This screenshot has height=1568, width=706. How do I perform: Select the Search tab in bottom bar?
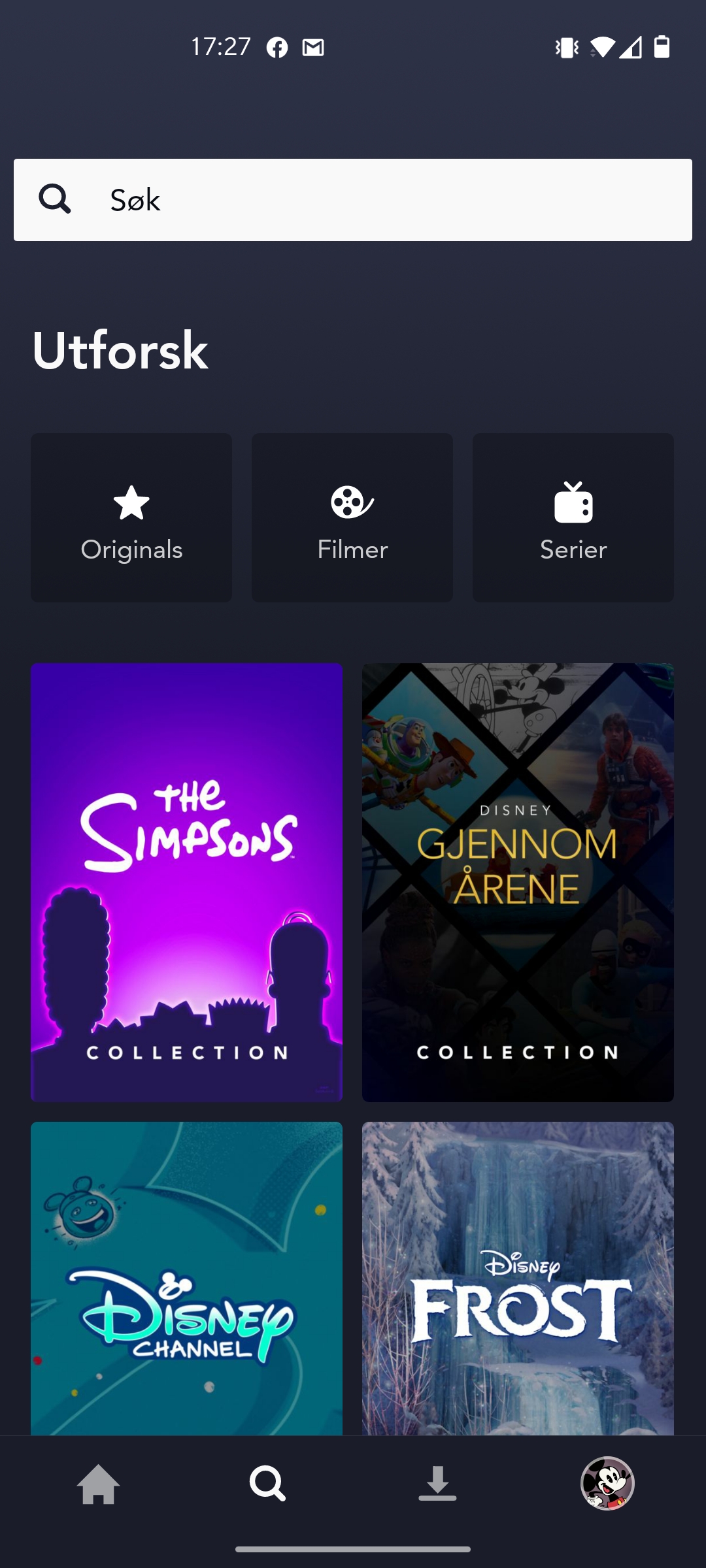point(267,1484)
